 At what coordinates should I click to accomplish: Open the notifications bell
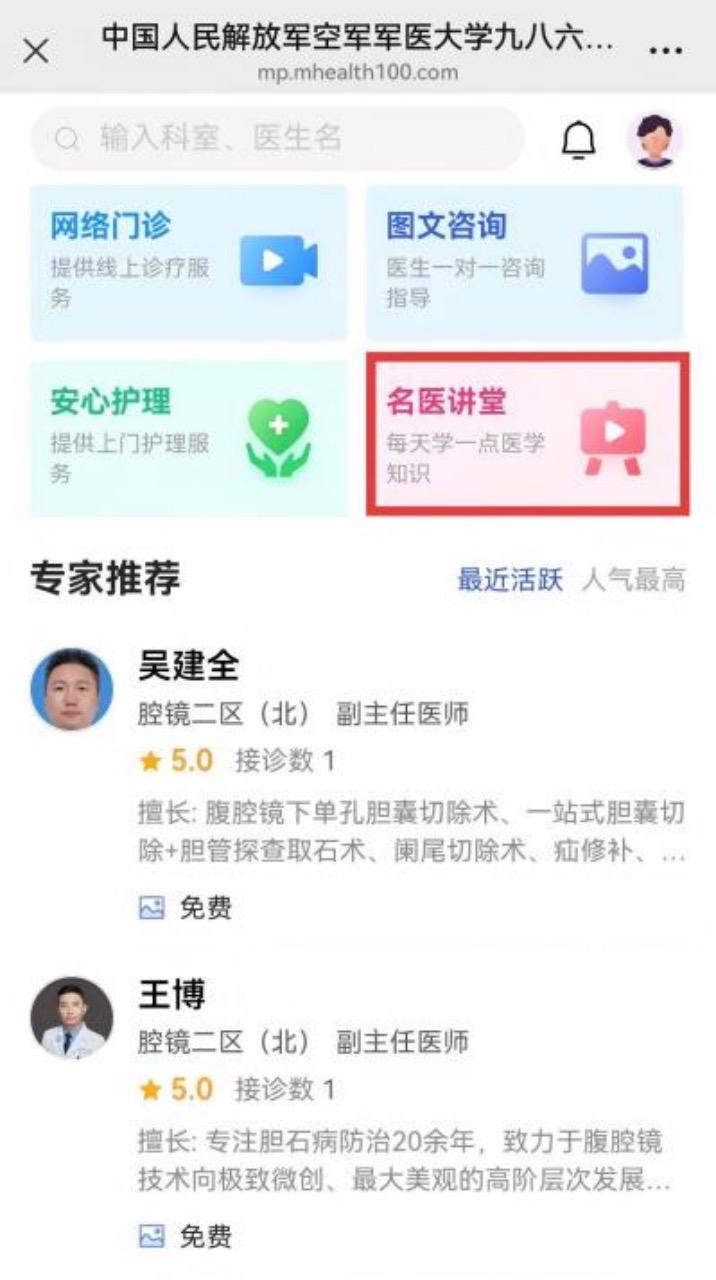578,141
